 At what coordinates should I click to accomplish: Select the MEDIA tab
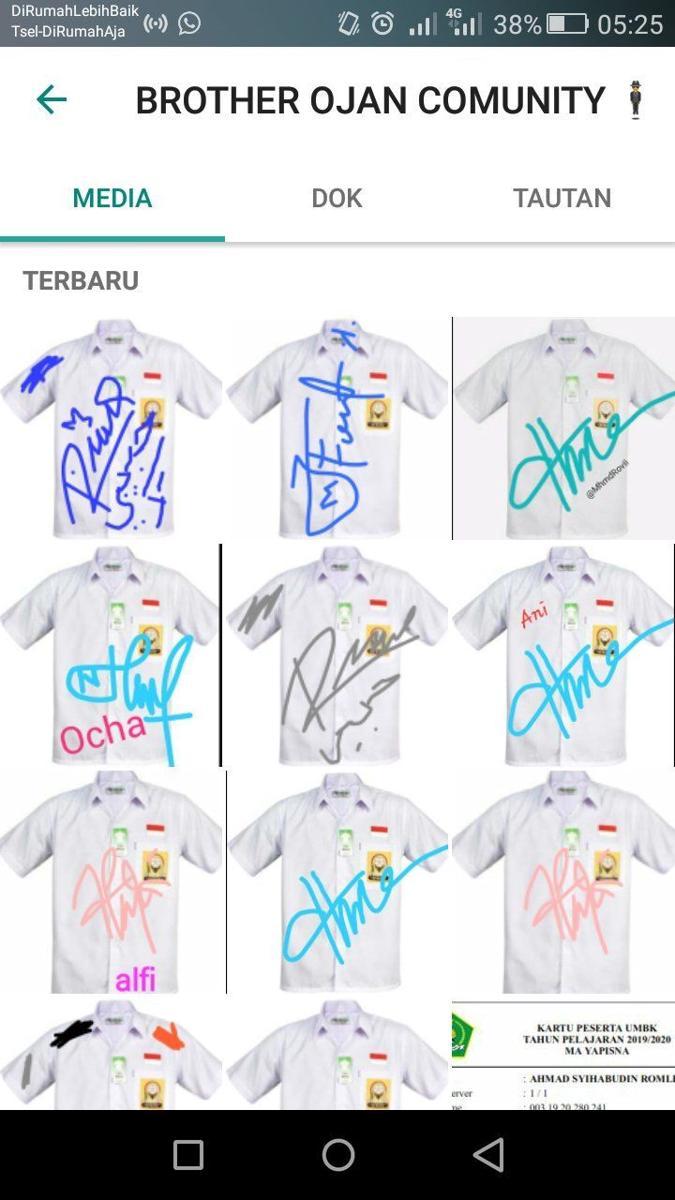point(112,198)
